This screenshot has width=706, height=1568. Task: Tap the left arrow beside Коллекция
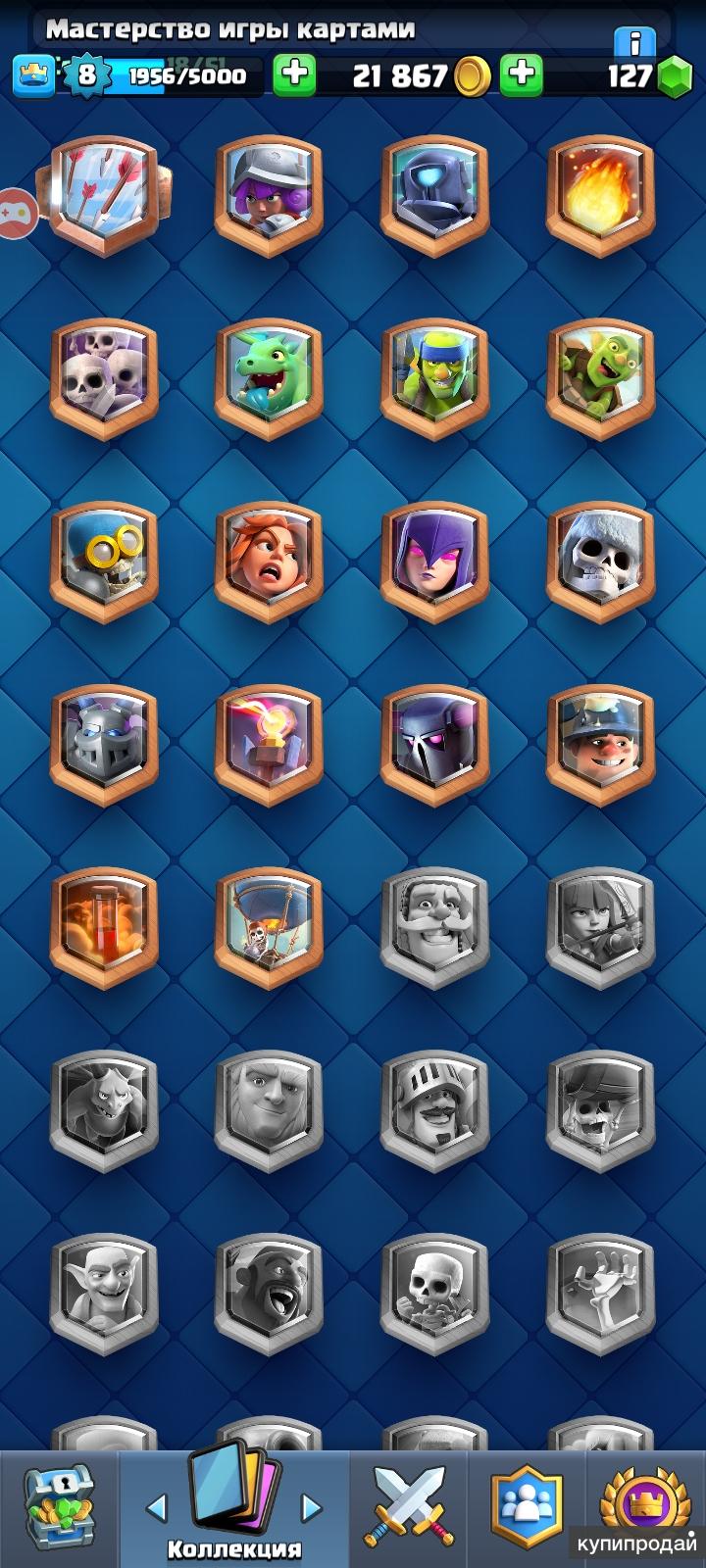(157, 1507)
